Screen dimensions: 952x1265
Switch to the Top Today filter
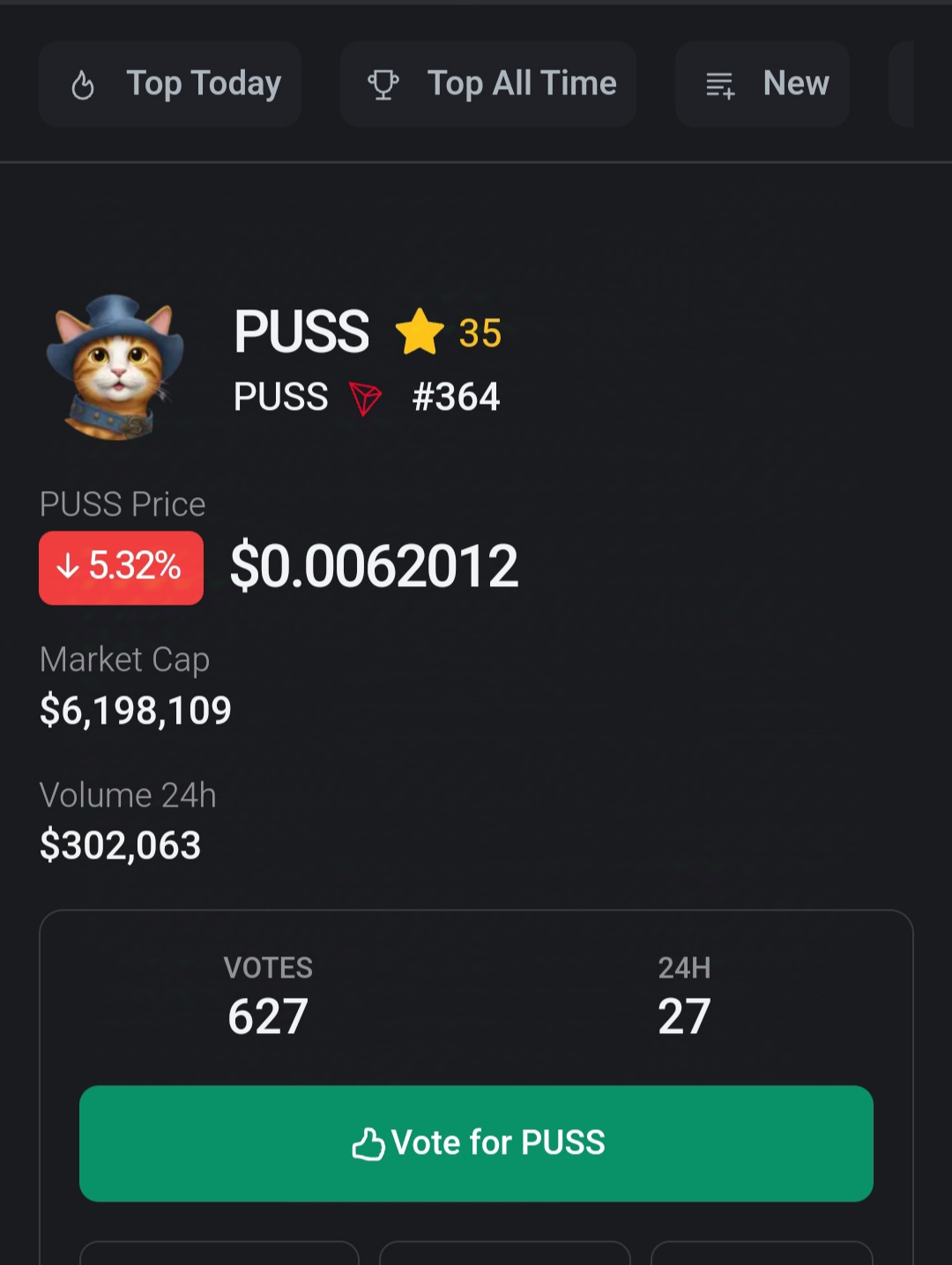tap(170, 84)
